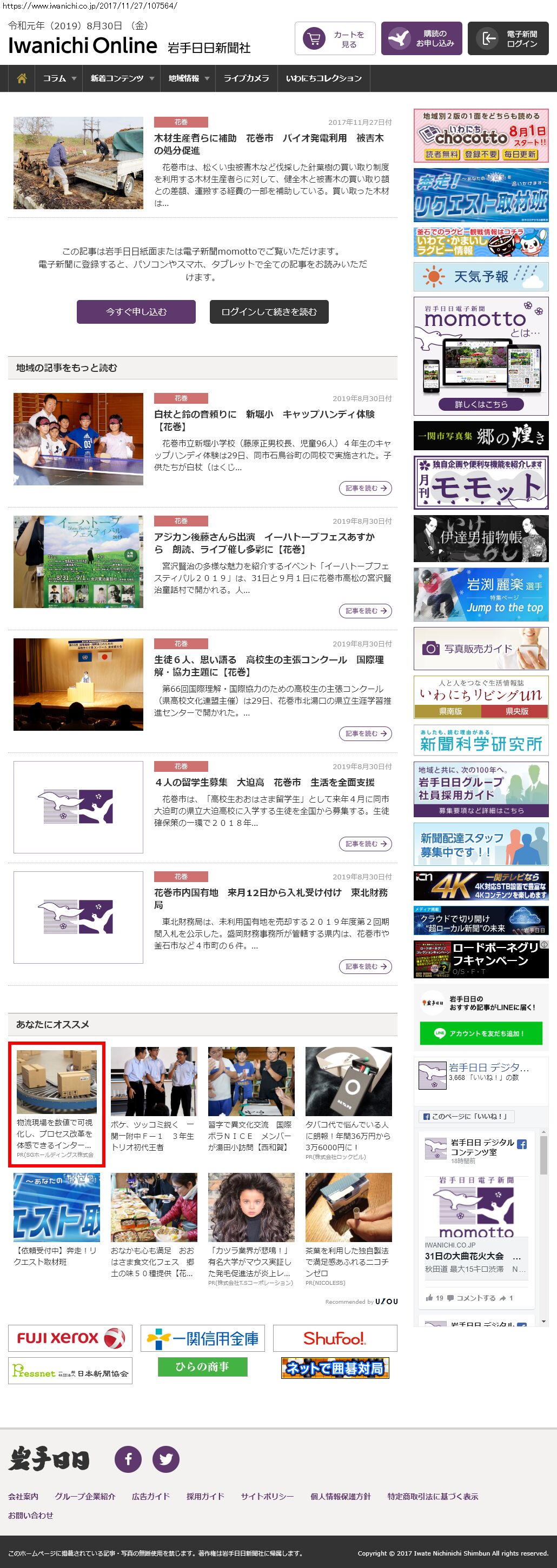The height and width of the screenshot is (1568, 557).
Task: Read the 白杖と鈴の音頼りに article via 記事を読む
Action: (x=365, y=488)
